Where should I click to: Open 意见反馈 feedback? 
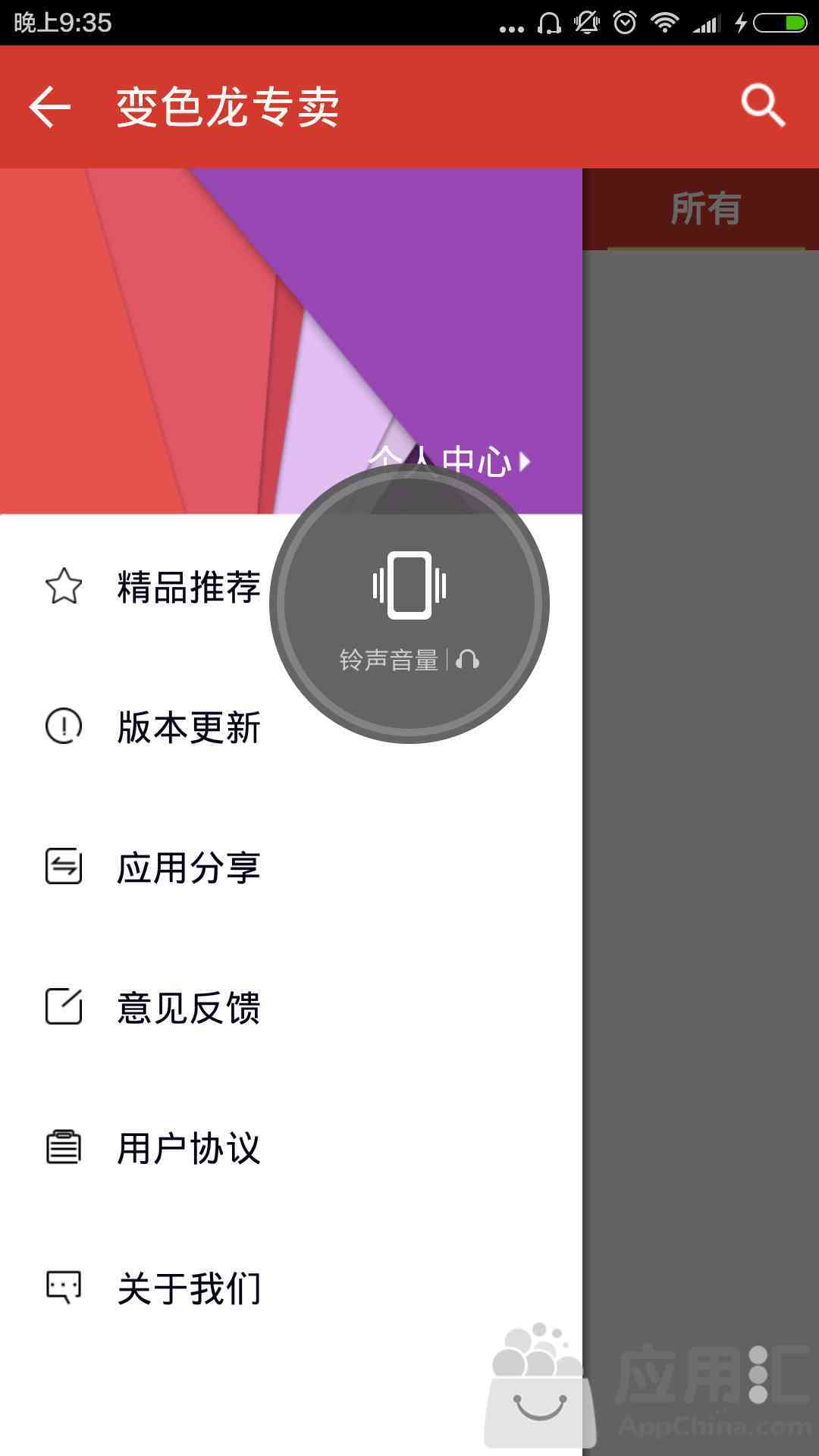188,1008
